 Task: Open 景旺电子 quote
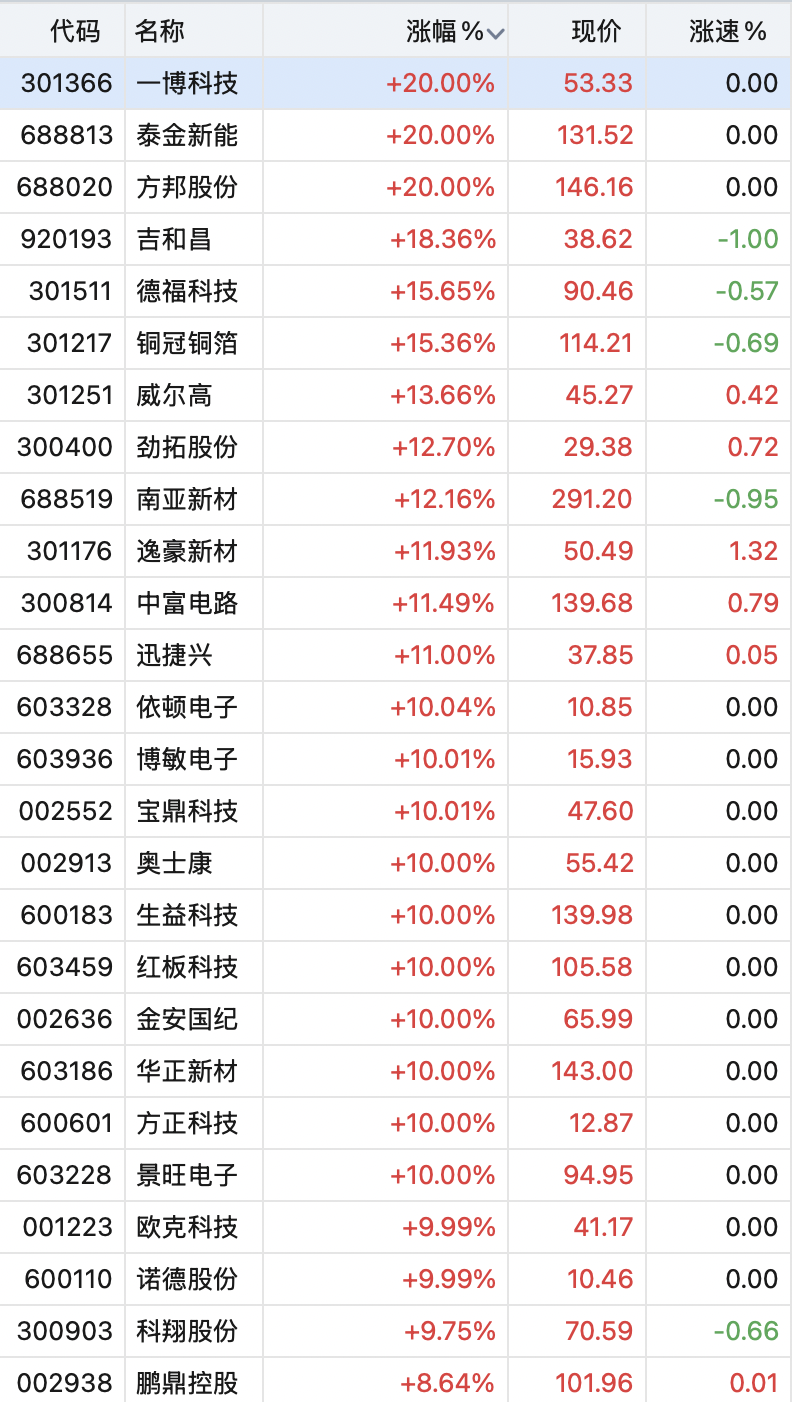tap(396, 1175)
